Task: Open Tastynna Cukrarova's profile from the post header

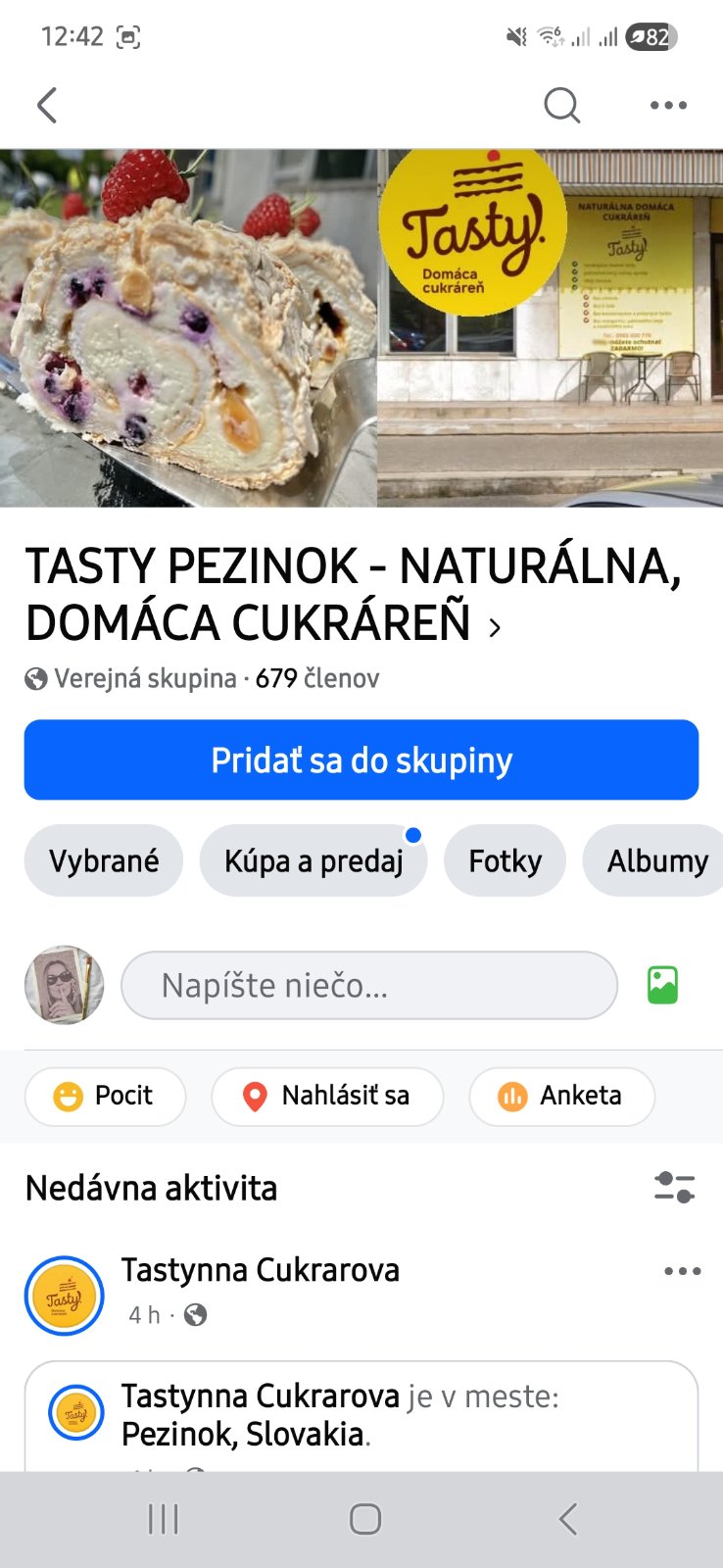Action: (260, 1270)
